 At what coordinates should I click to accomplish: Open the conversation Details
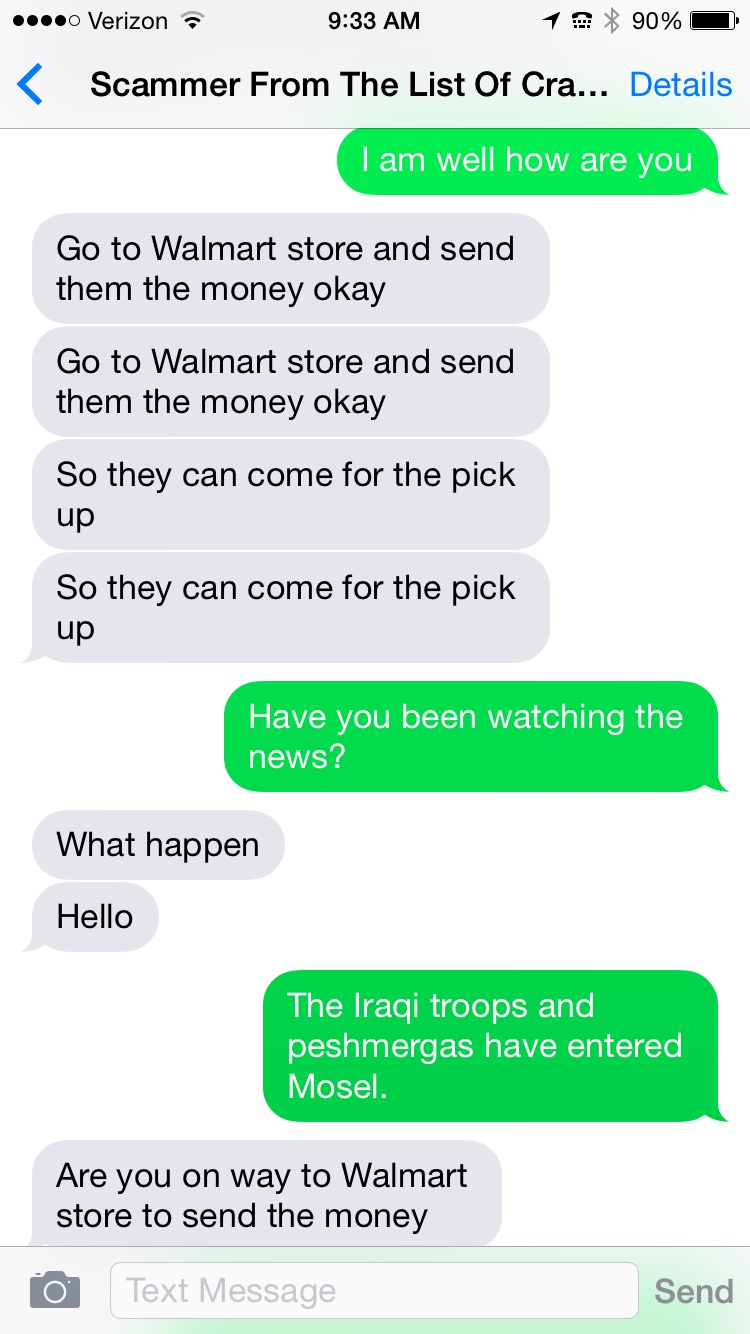pyautogui.click(x=680, y=85)
